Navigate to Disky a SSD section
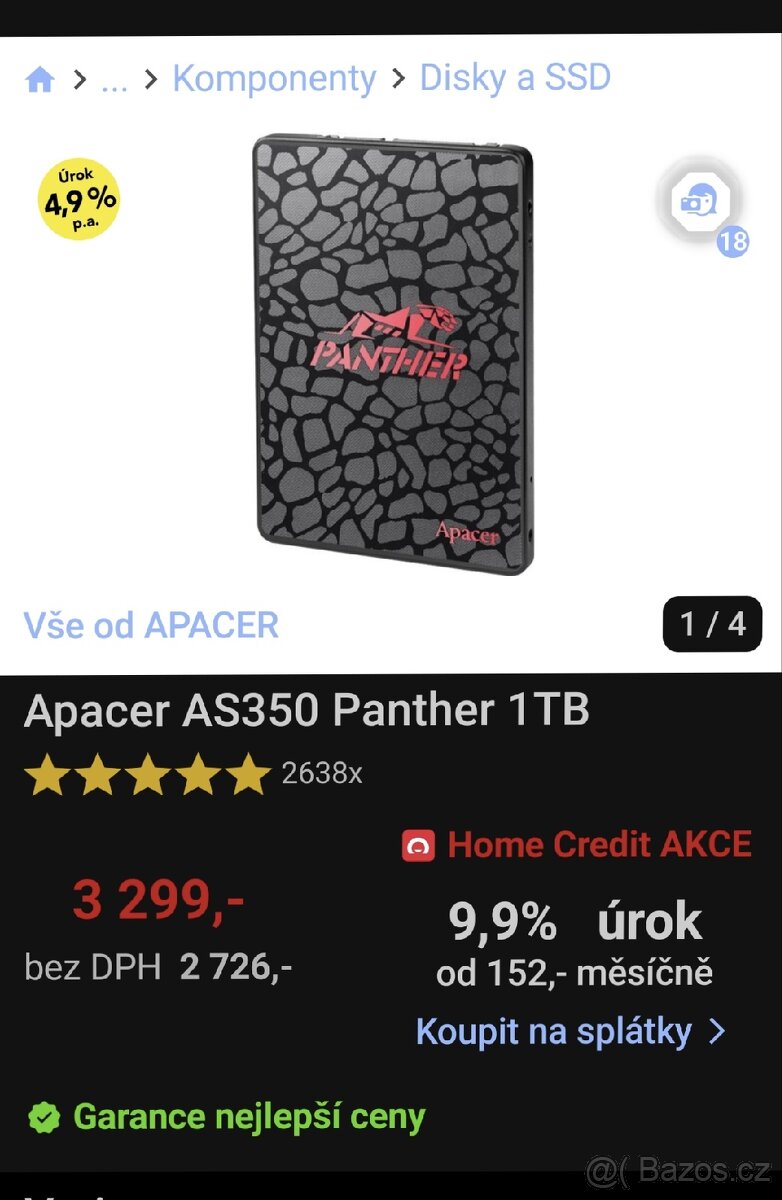The height and width of the screenshot is (1200, 782). 513,78
